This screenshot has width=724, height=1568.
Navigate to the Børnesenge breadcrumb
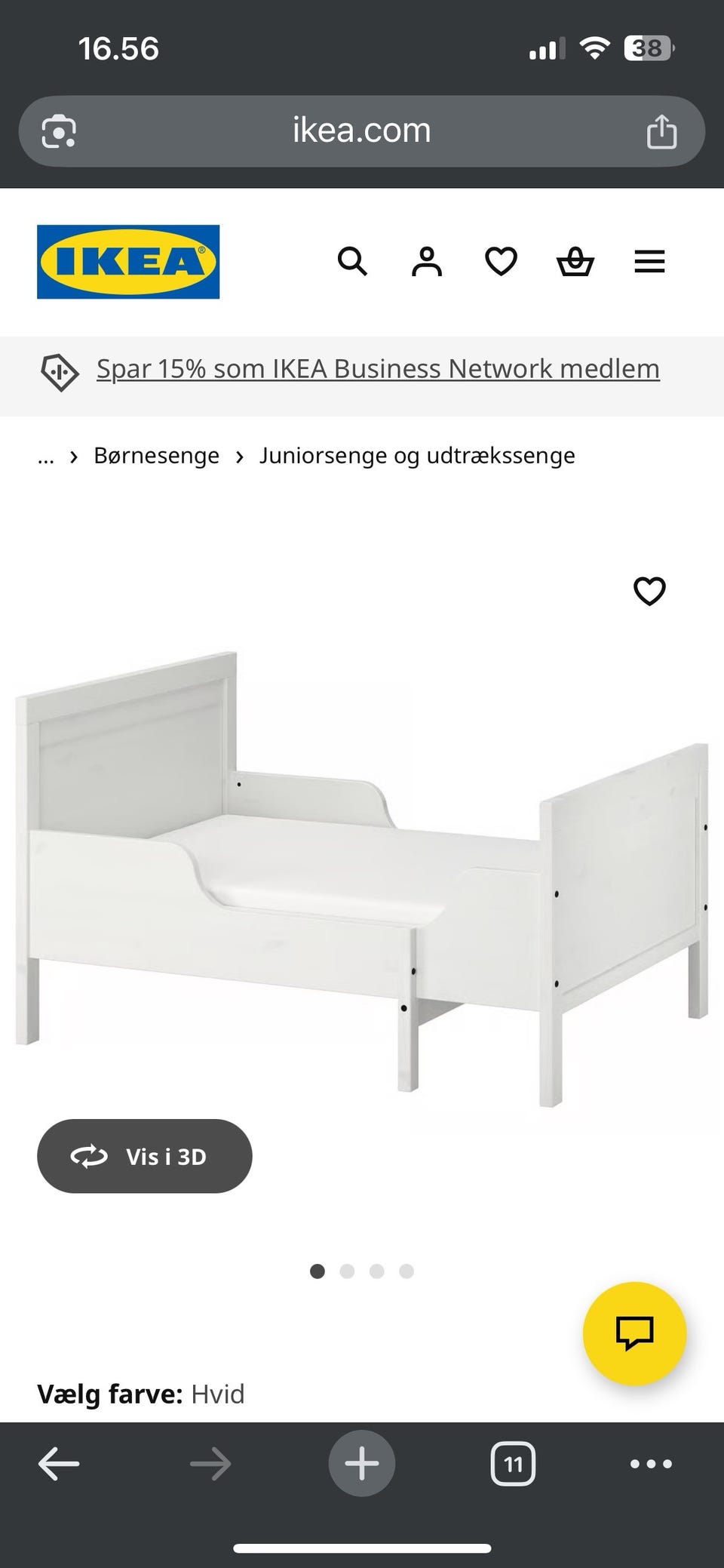pos(156,455)
